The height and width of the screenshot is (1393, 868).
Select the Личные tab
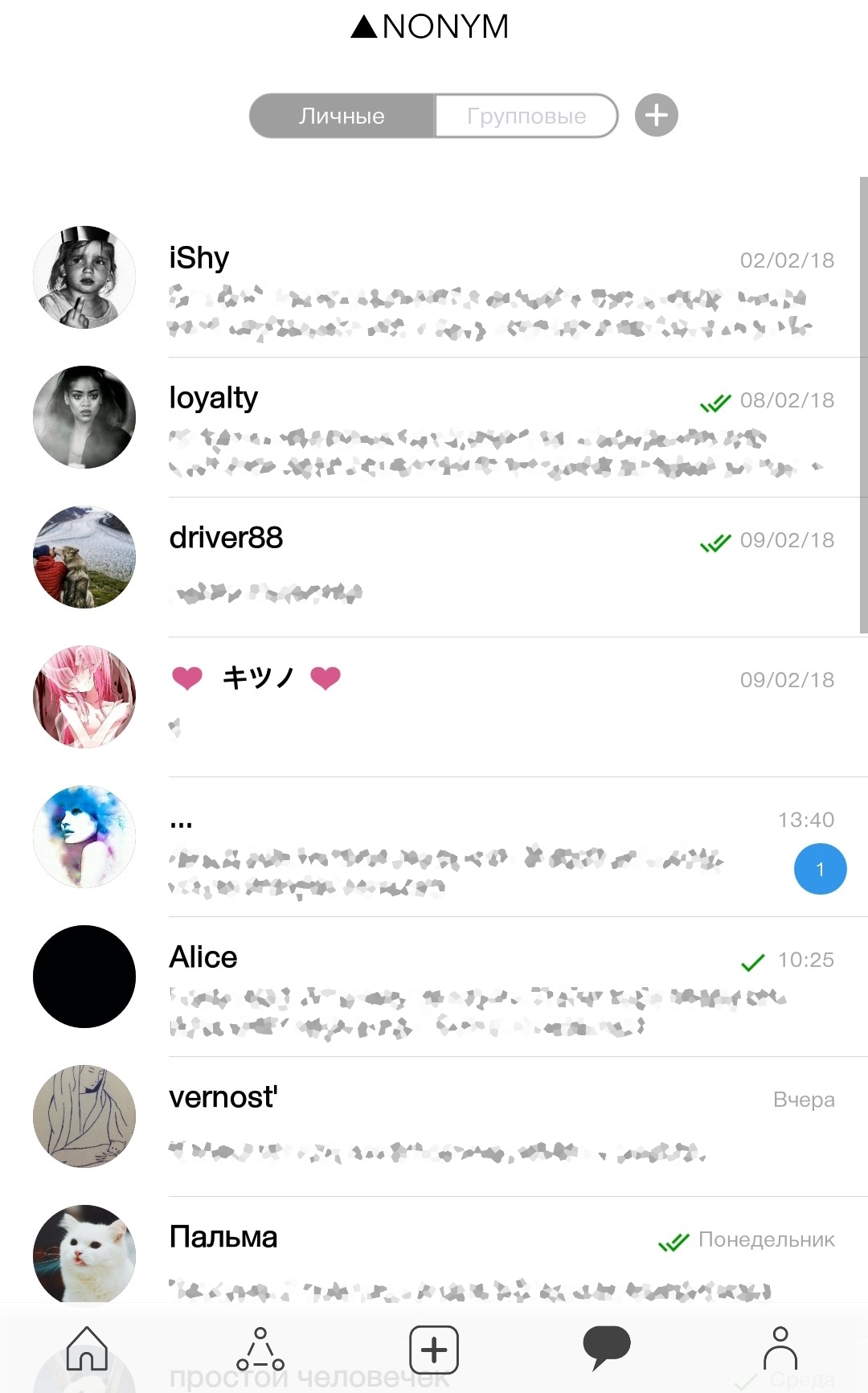pos(342,116)
